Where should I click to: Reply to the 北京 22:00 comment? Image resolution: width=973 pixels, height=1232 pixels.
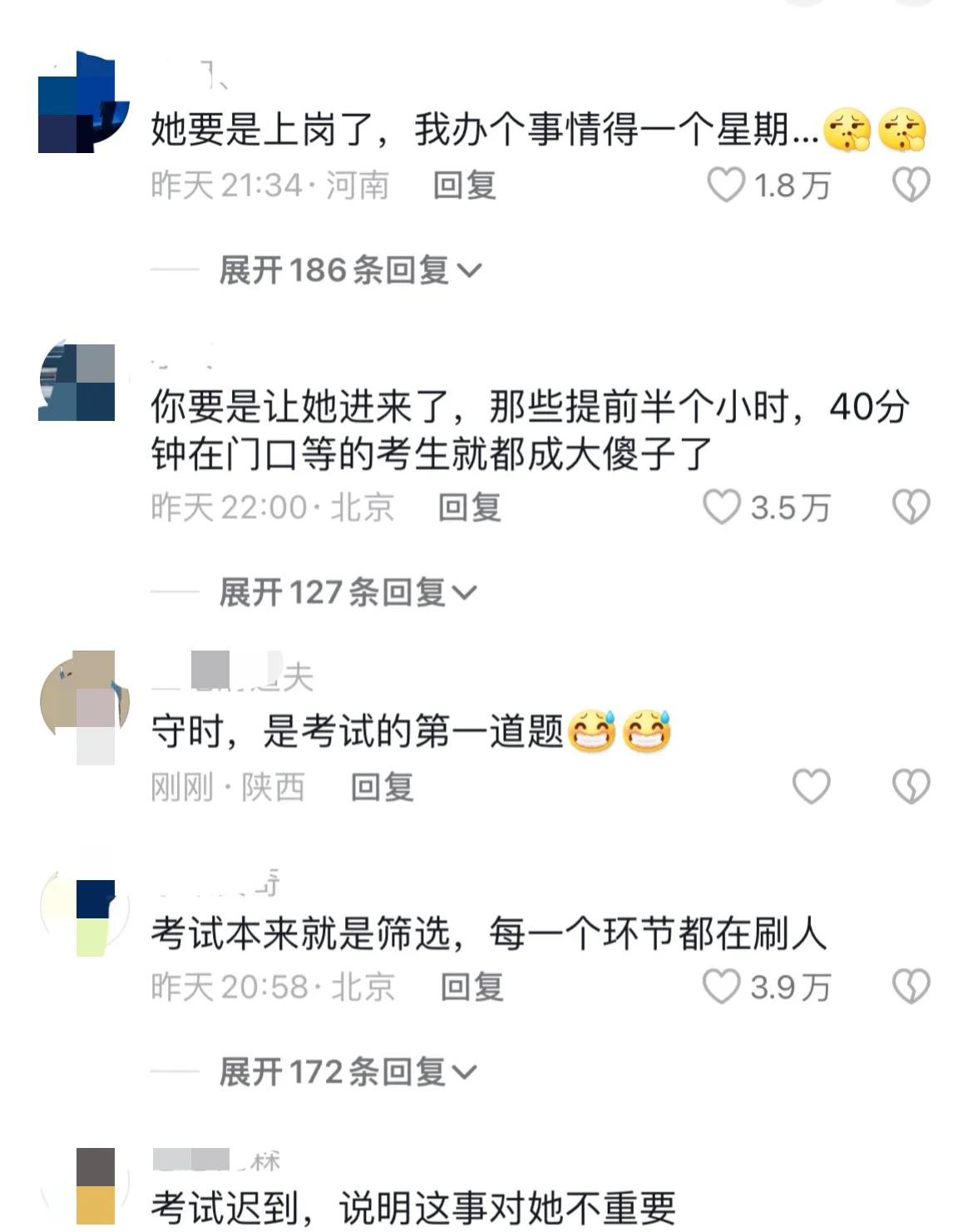point(469,507)
